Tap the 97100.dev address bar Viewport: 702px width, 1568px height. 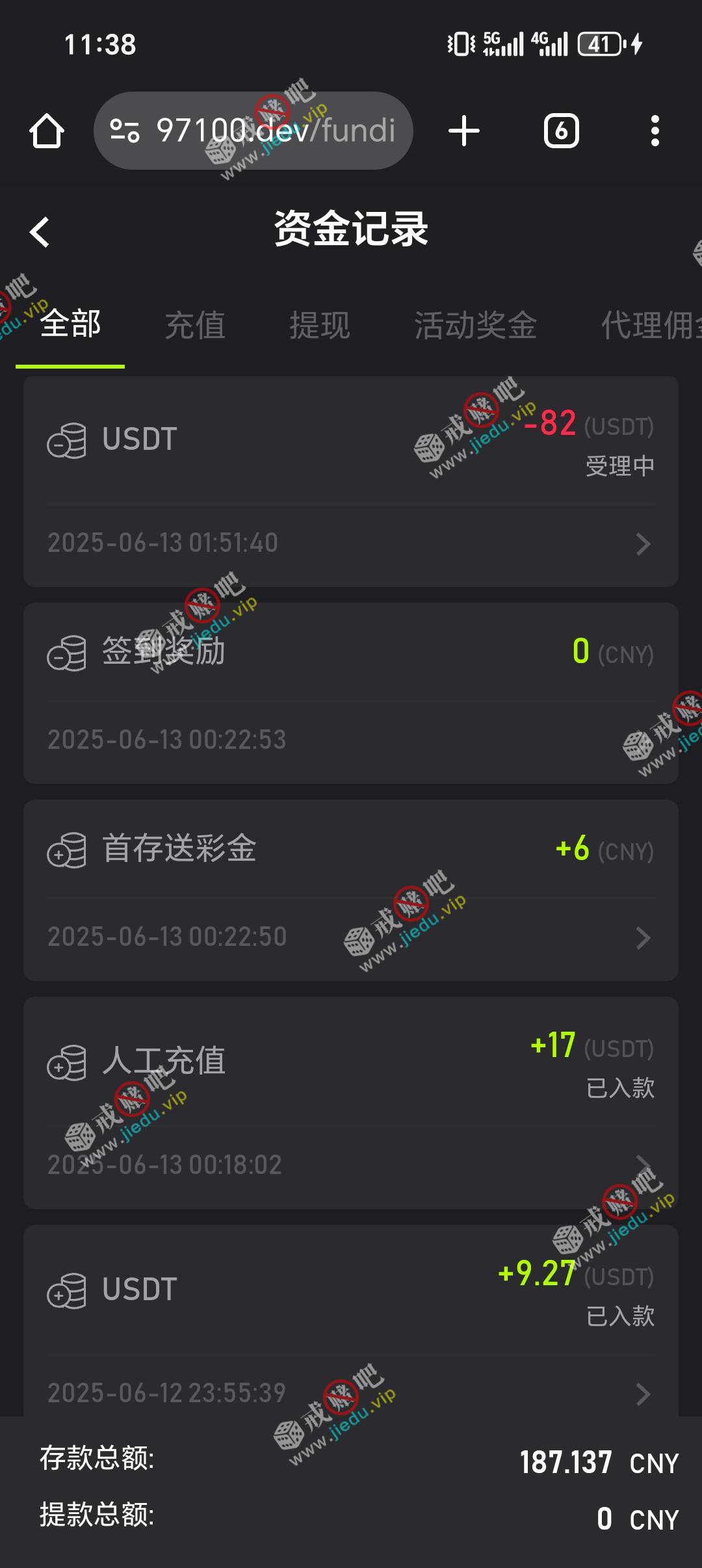(253, 131)
